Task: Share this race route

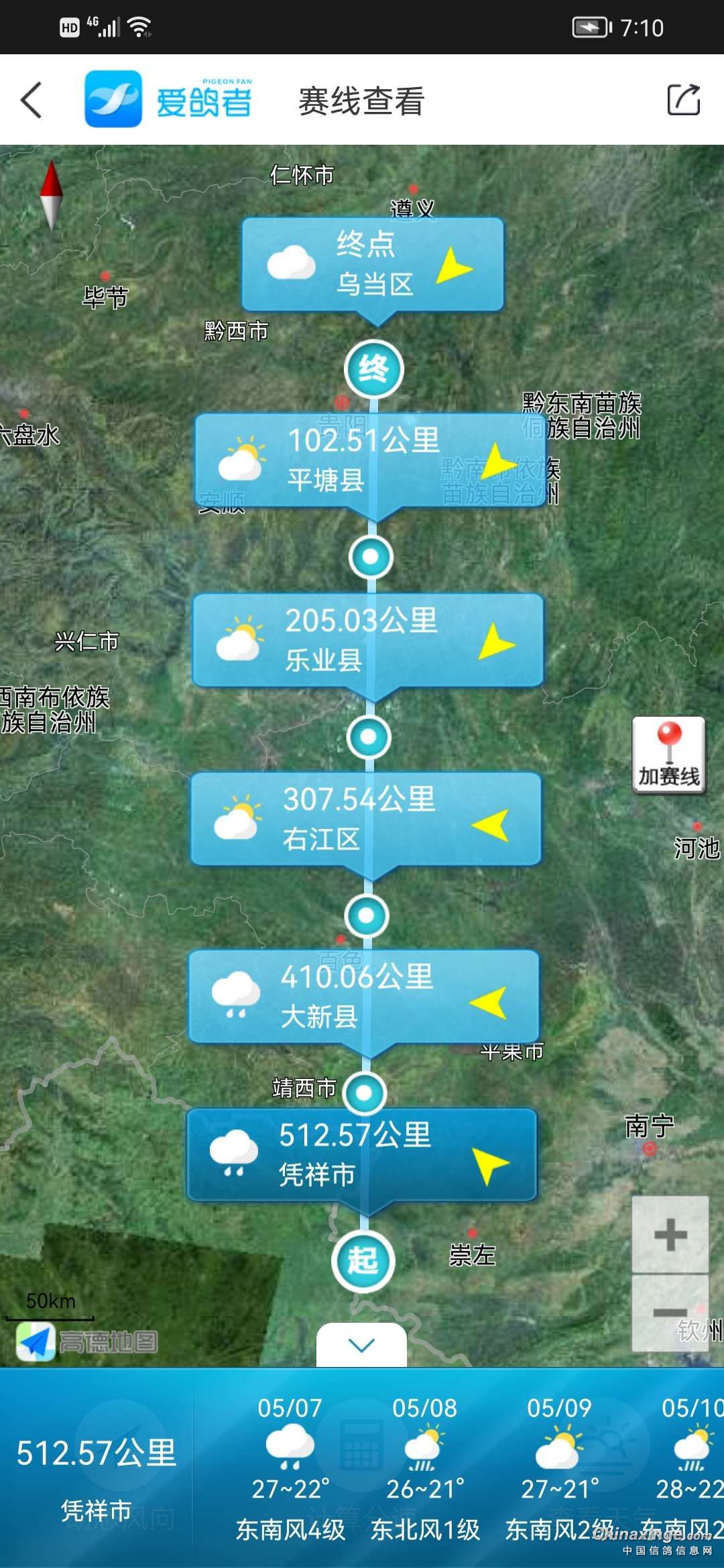Action: pos(683,100)
